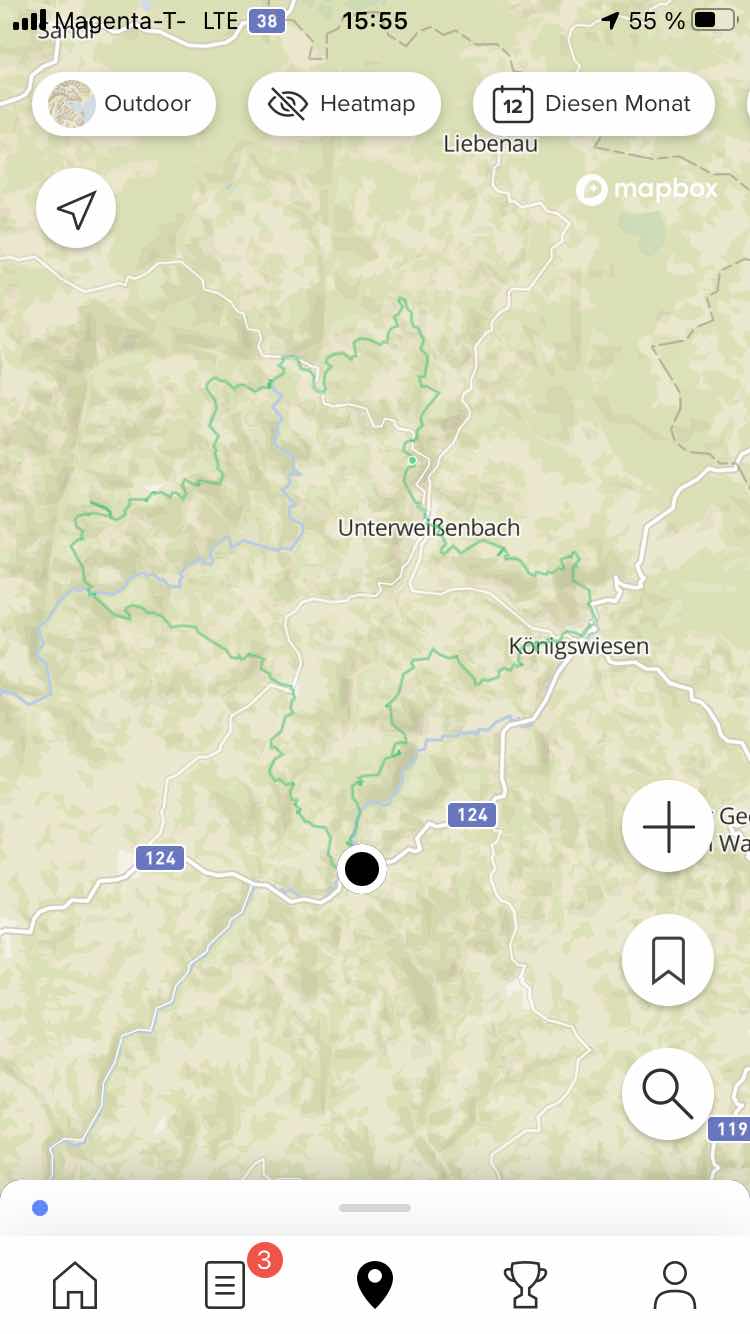
Task: Open the Outdoor map style chip
Action: [124, 104]
